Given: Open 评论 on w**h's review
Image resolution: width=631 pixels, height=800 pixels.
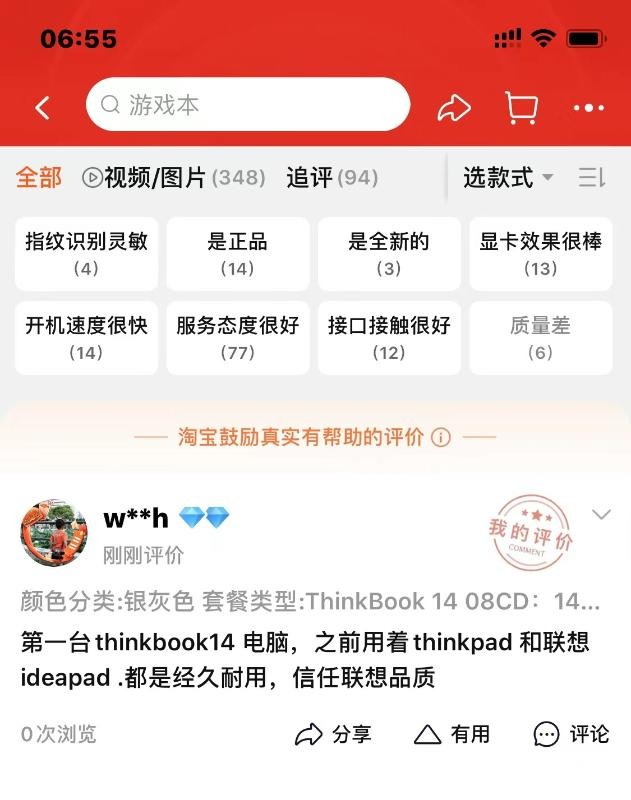Looking at the screenshot, I should tap(571, 735).
